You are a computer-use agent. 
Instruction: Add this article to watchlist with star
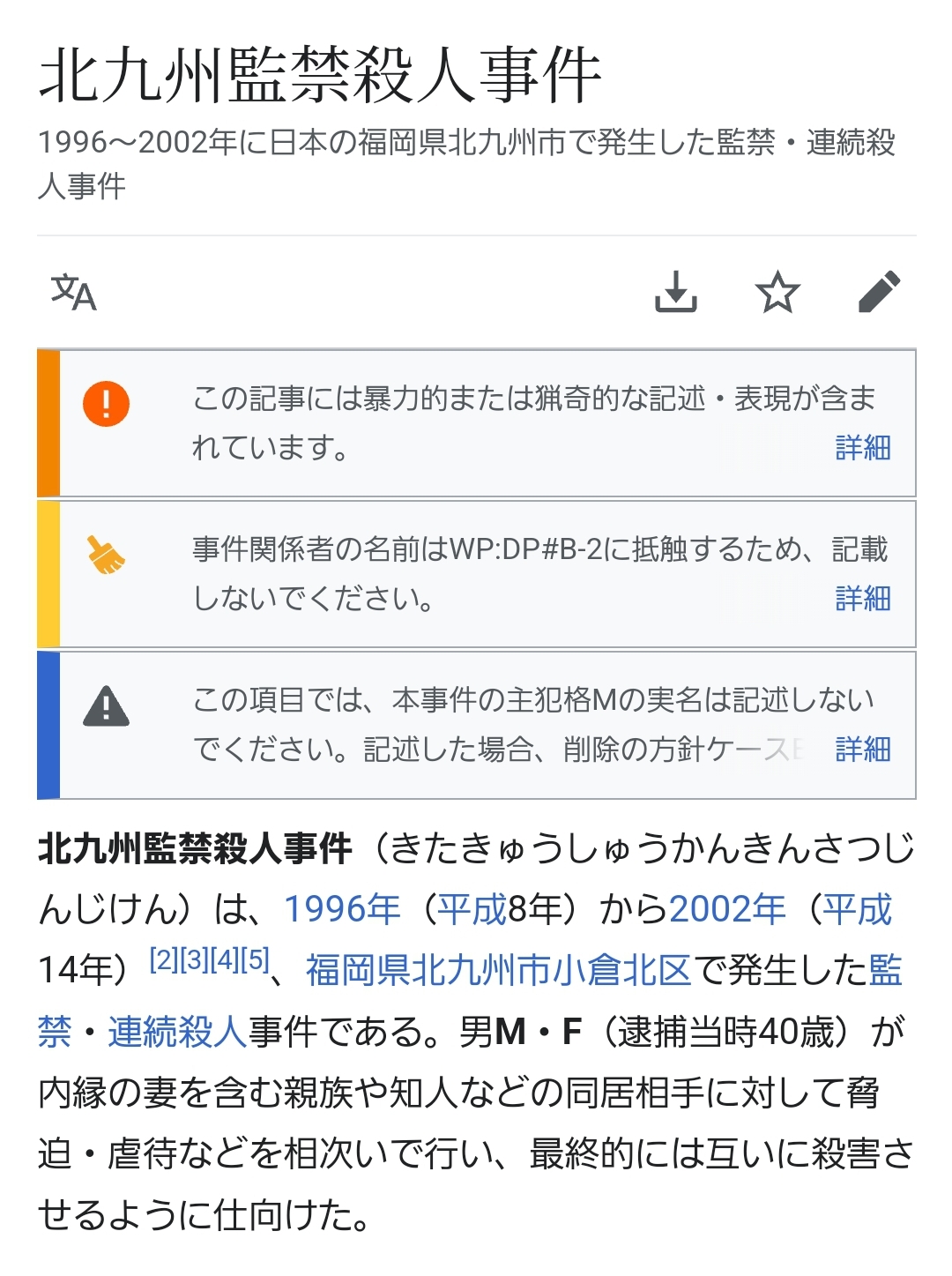[x=777, y=292]
